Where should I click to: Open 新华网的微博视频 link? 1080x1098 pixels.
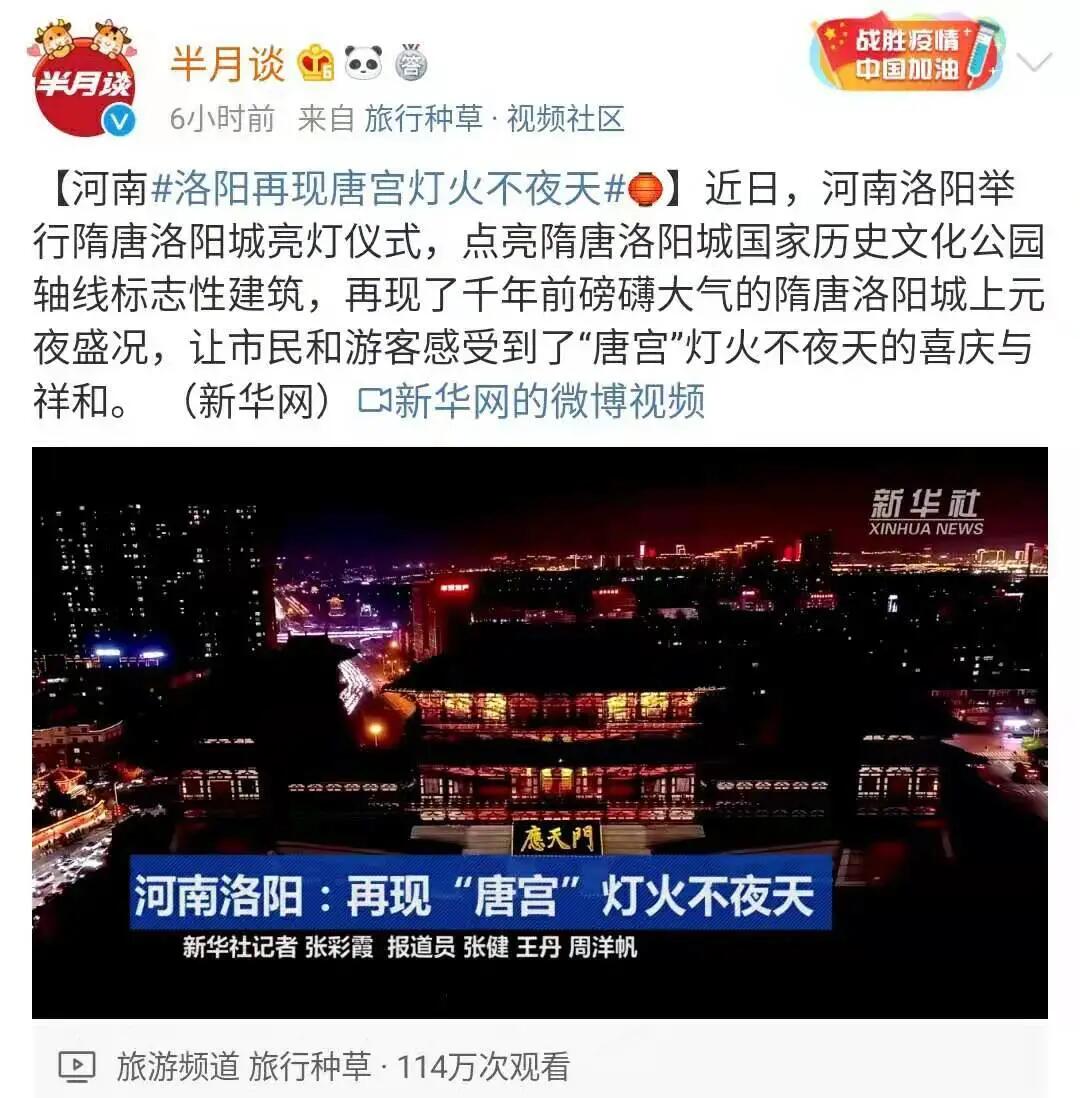532,400
